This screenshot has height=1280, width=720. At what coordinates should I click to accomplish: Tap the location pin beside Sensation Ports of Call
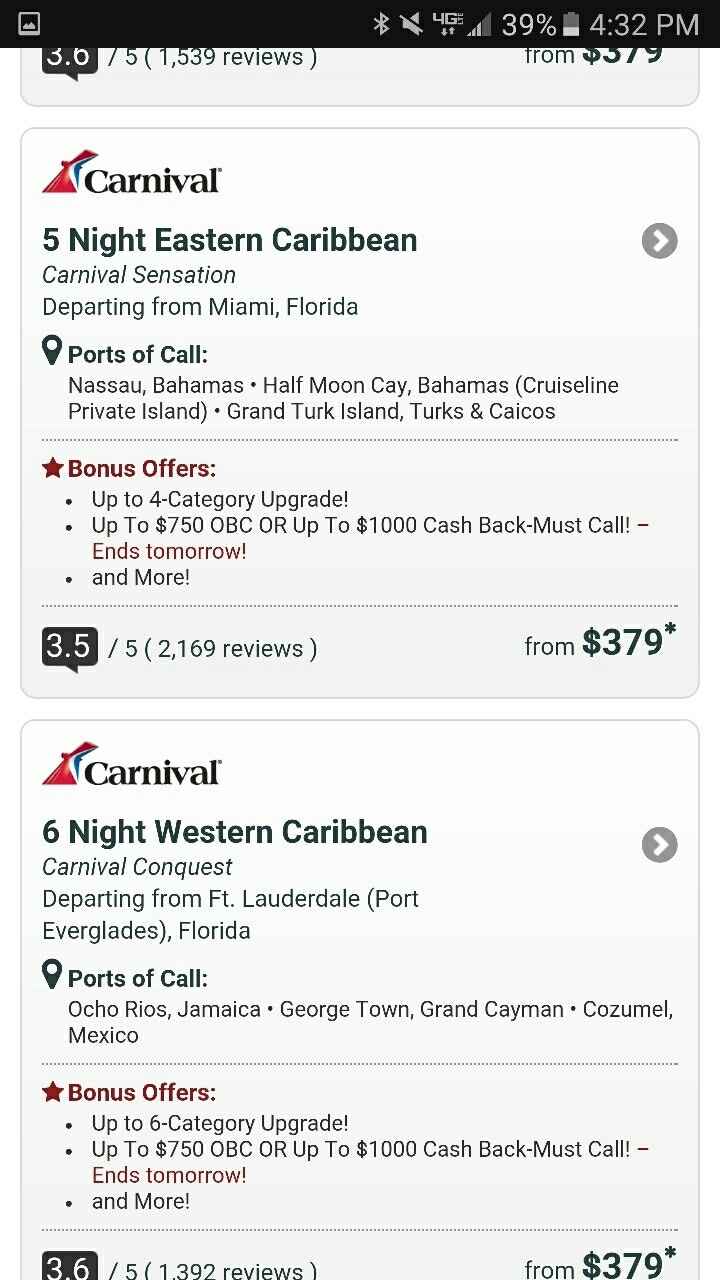pos(52,350)
